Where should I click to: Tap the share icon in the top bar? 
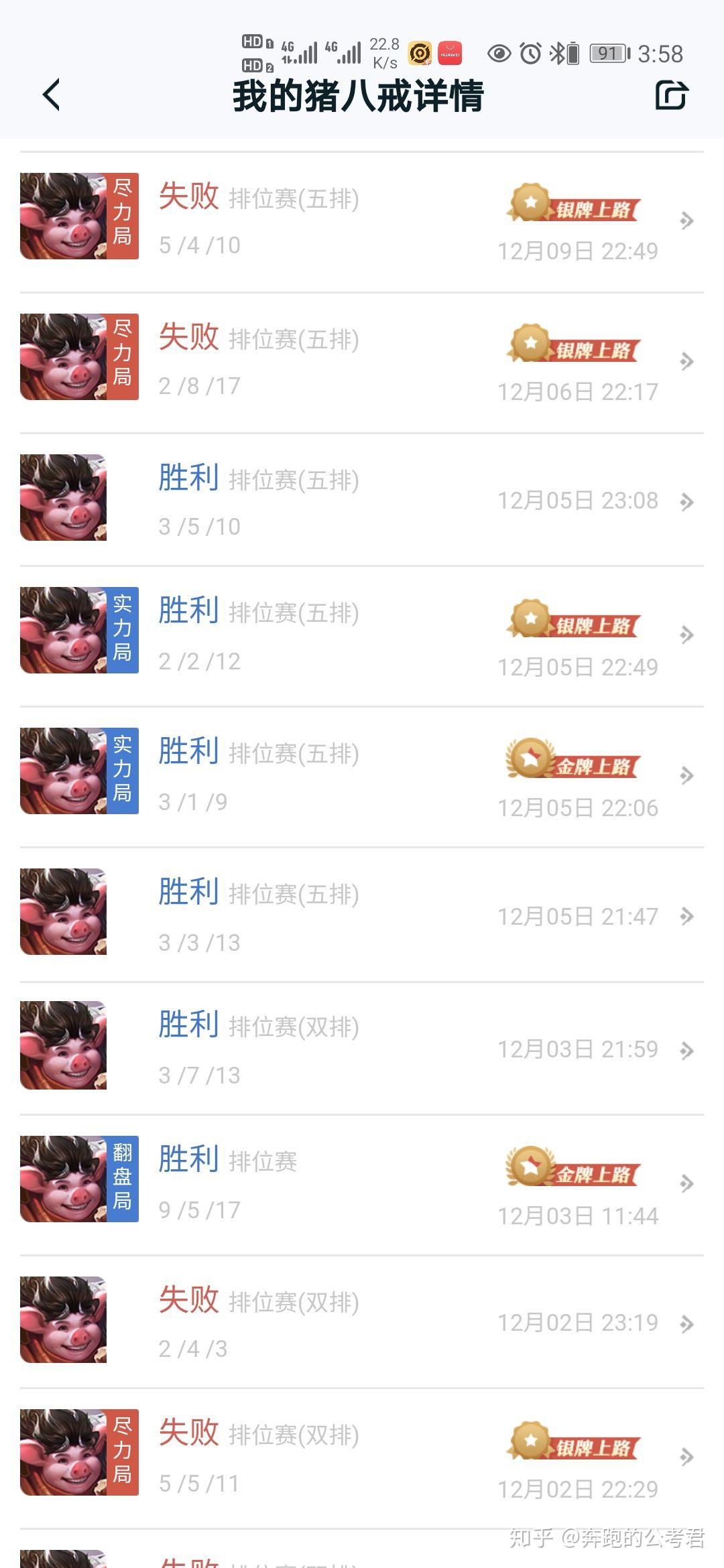click(x=672, y=94)
